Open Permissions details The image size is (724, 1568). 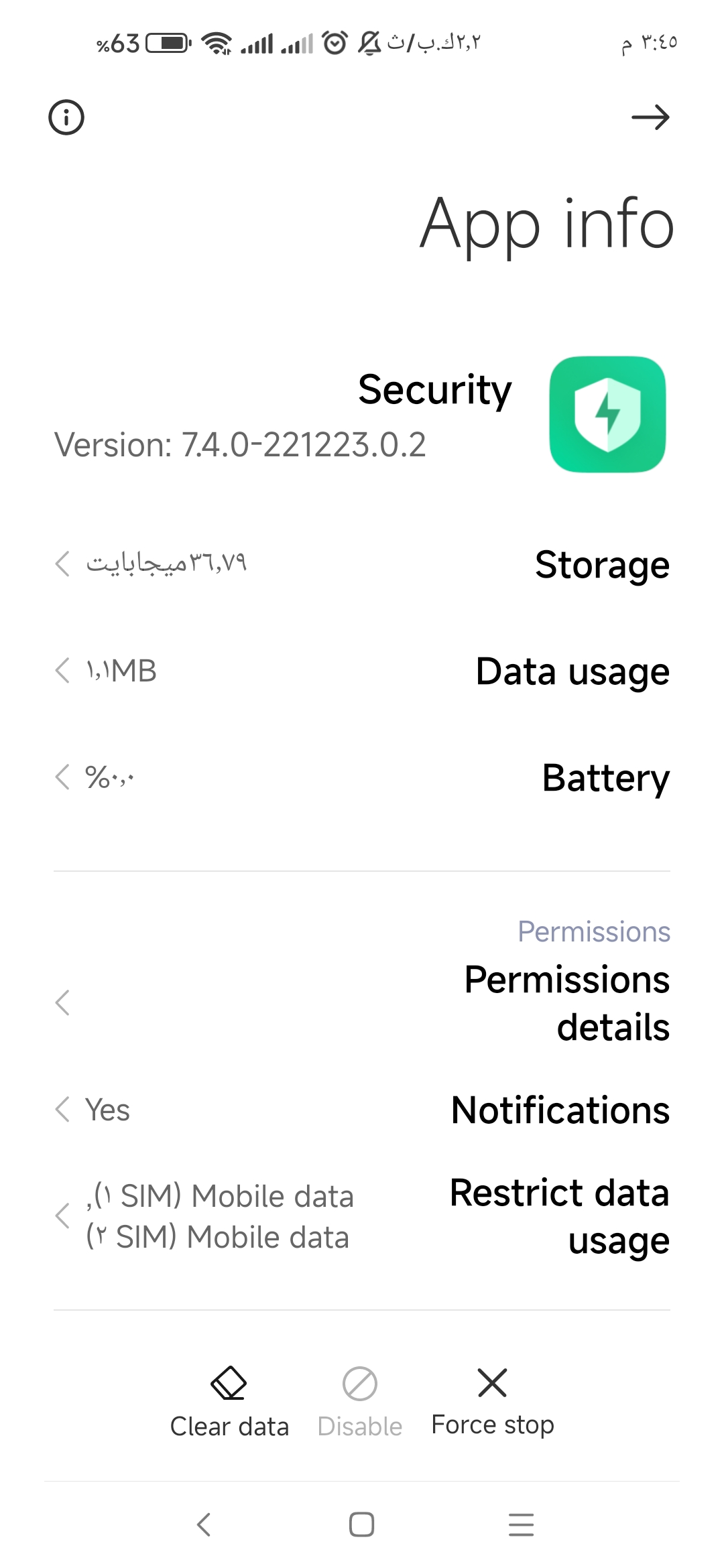click(362, 1002)
